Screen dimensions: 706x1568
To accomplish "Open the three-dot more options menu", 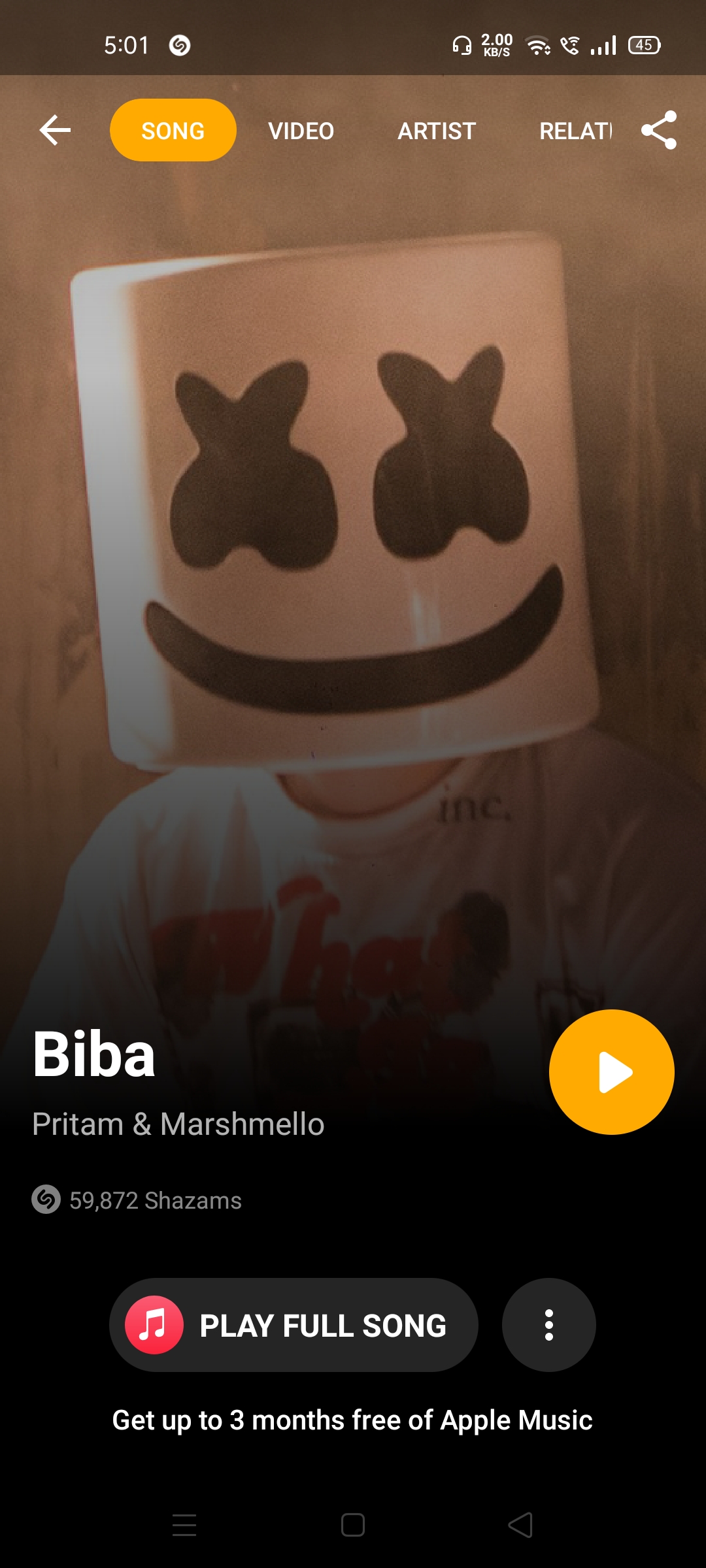I will 548,1325.
